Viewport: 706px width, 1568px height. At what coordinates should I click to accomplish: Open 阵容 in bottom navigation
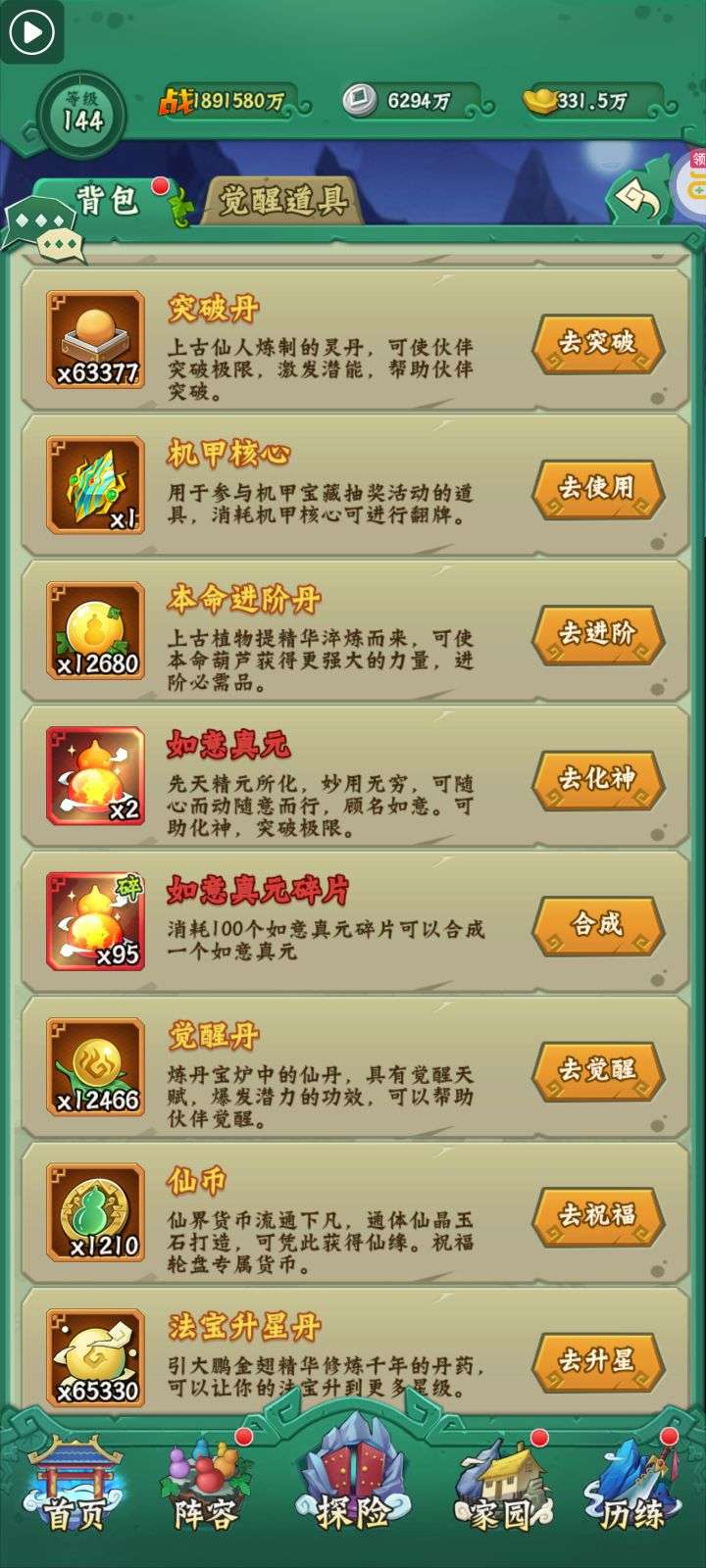pos(206,1490)
